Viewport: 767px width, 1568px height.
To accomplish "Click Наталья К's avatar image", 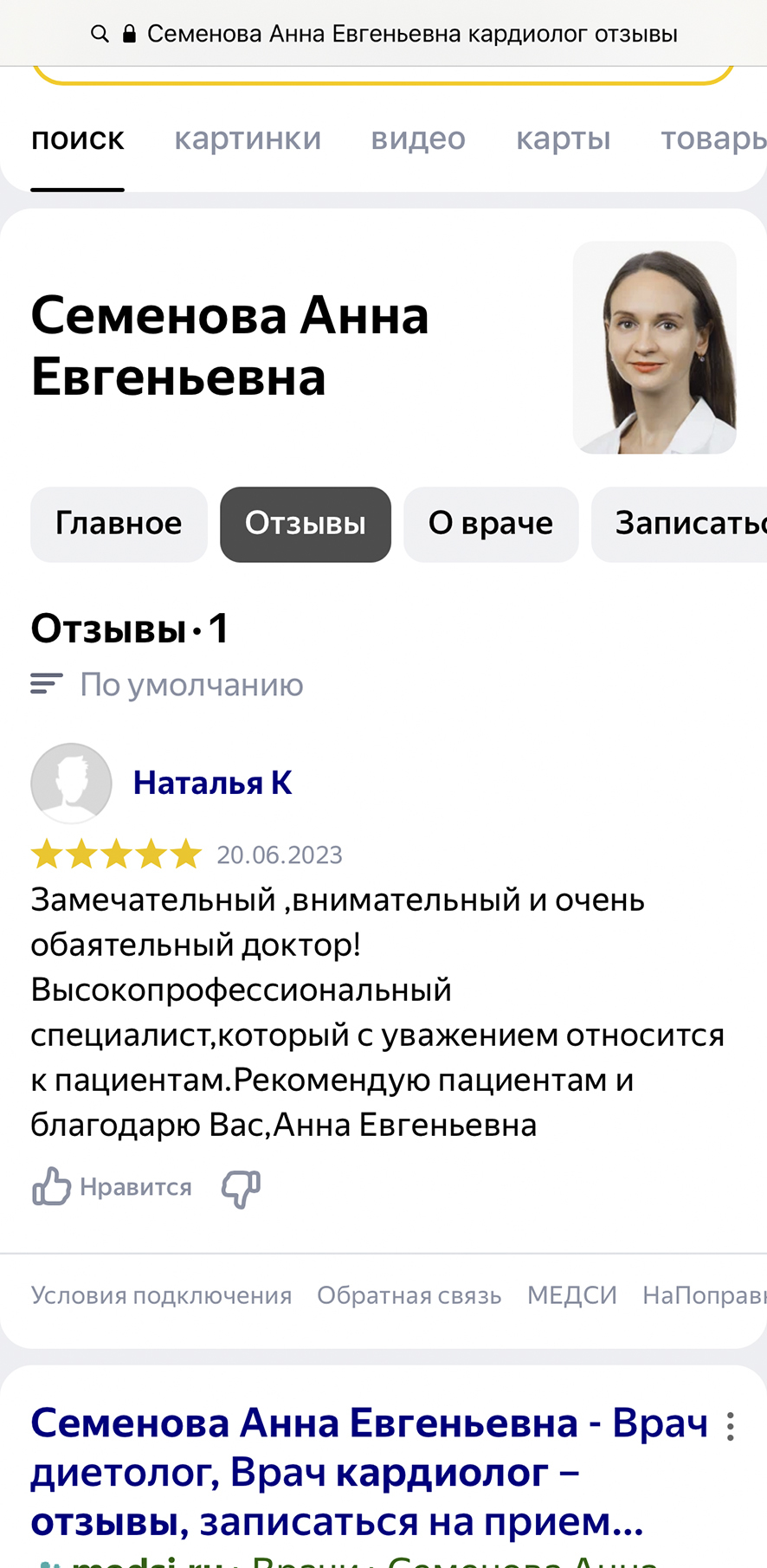I will tap(71, 782).
